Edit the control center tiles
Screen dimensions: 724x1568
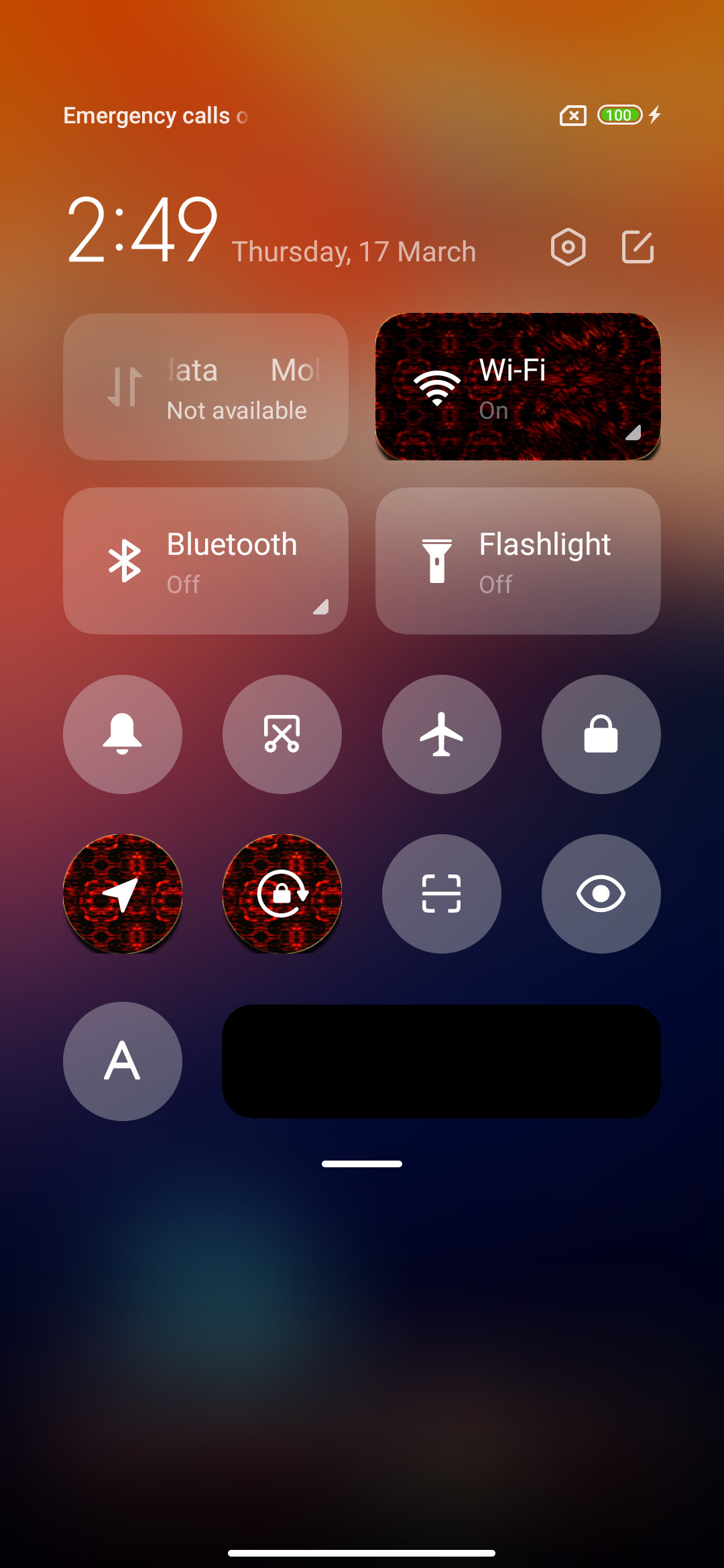point(638,247)
